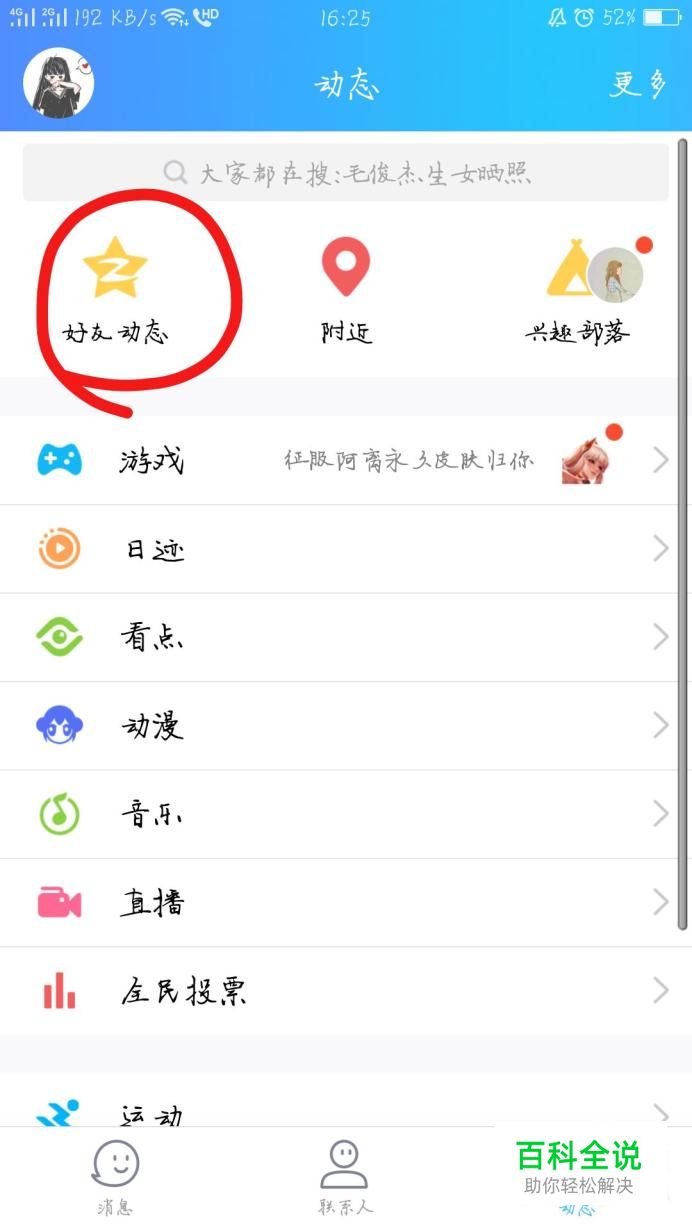Image resolution: width=692 pixels, height=1230 pixels.
Task: Open the 全民投票 row
Action: point(346,991)
